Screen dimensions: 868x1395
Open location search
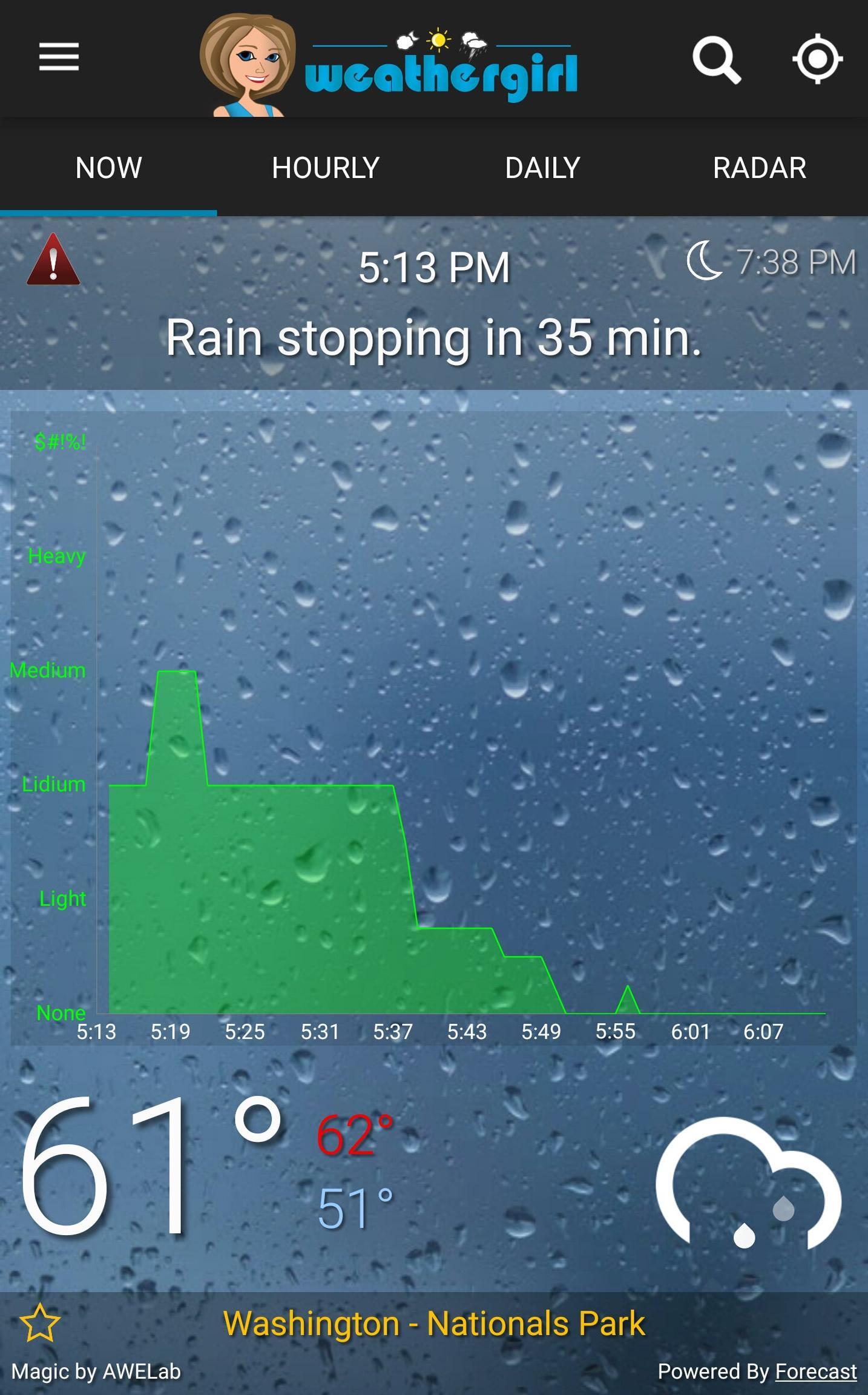[x=716, y=59]
